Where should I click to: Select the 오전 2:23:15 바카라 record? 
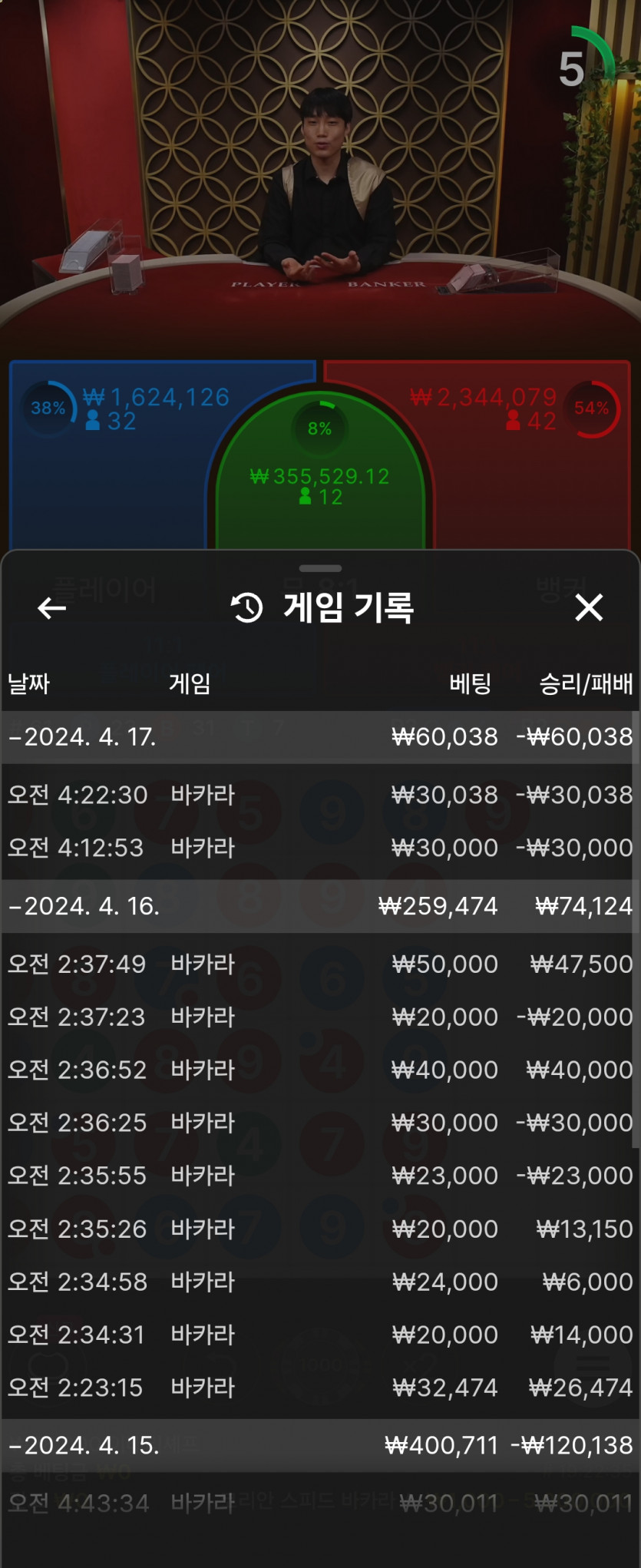pos(319,1388)
